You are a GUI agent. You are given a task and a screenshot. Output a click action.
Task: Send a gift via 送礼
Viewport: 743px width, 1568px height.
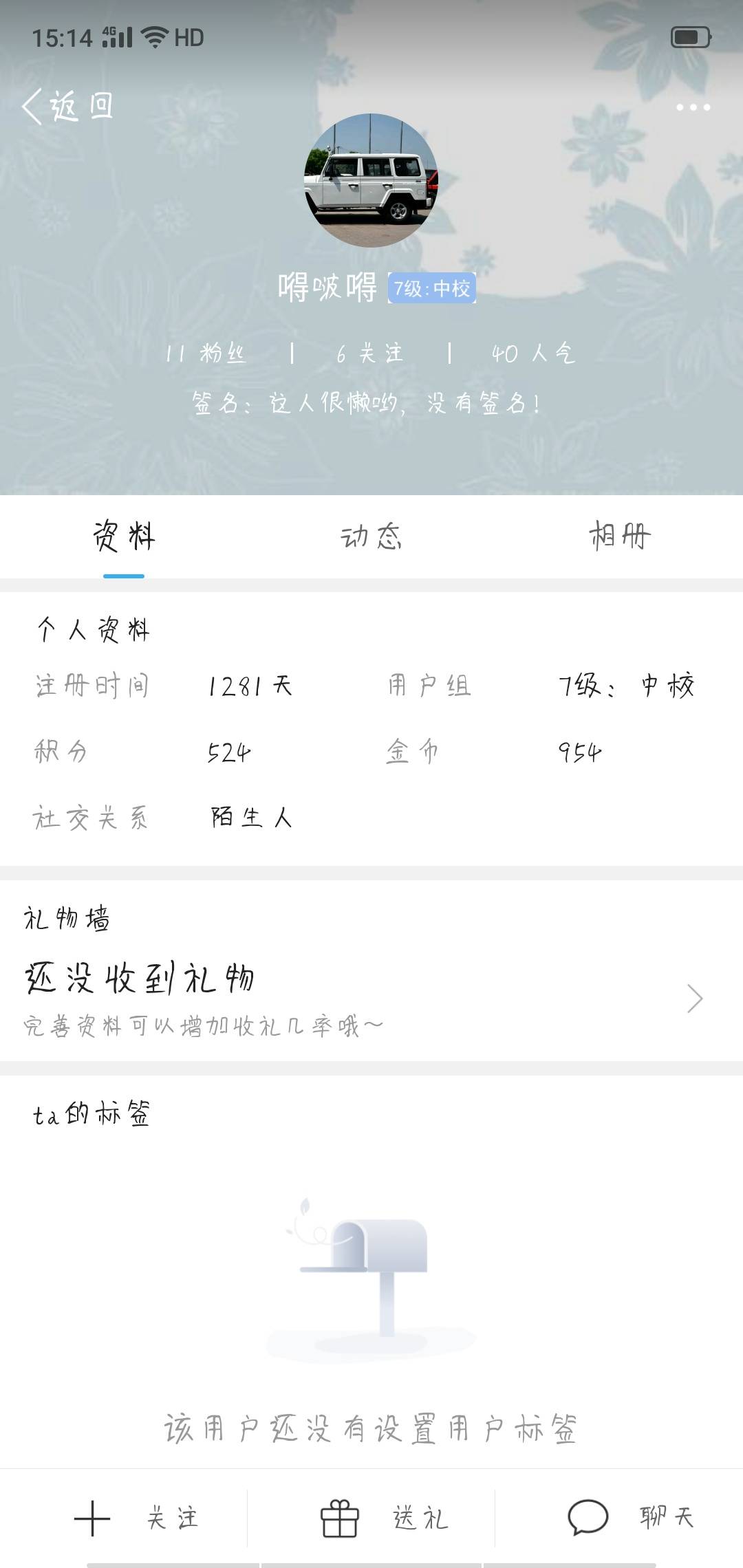tap(385, 1518)
